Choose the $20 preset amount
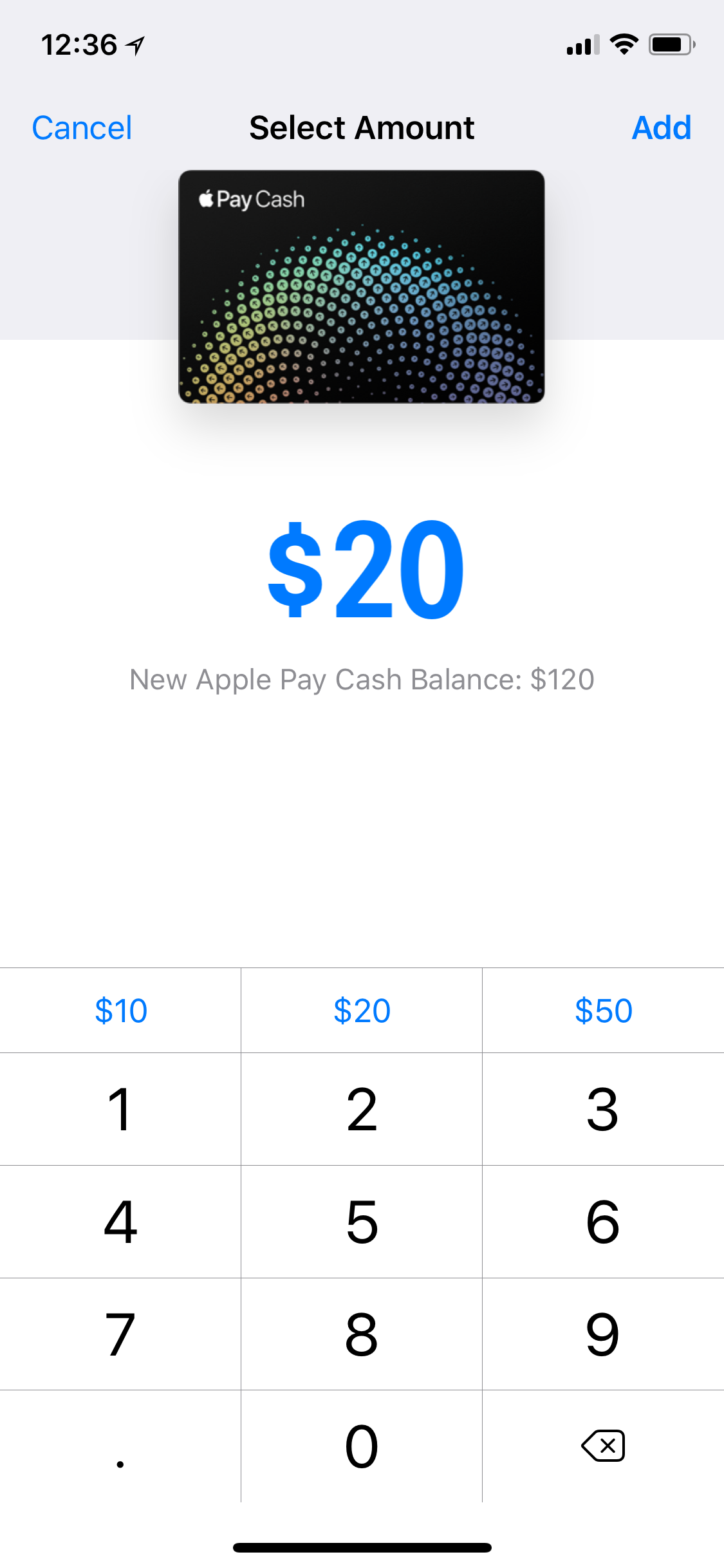 (x=362, y=1011)
